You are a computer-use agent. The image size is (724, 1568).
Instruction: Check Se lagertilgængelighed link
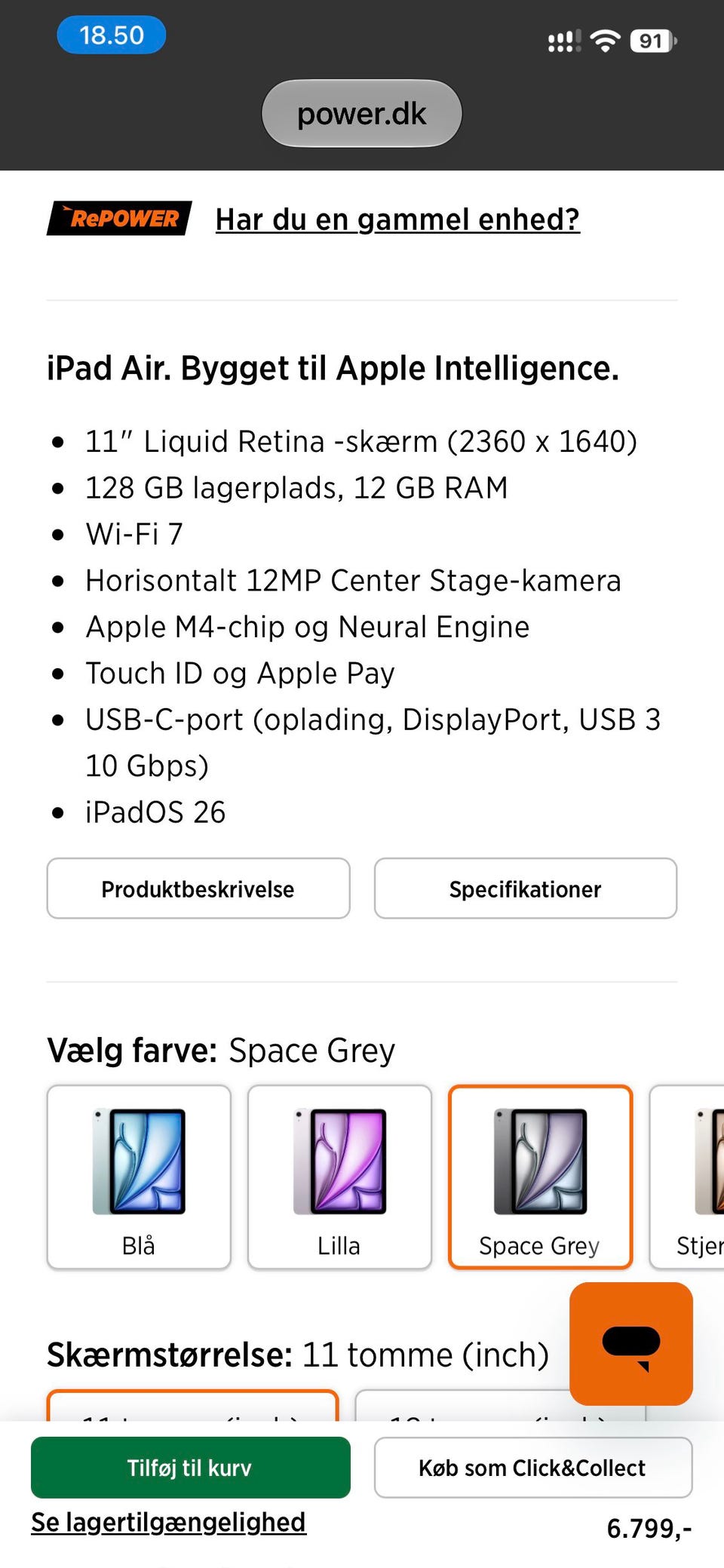(x=168, y=1522)
